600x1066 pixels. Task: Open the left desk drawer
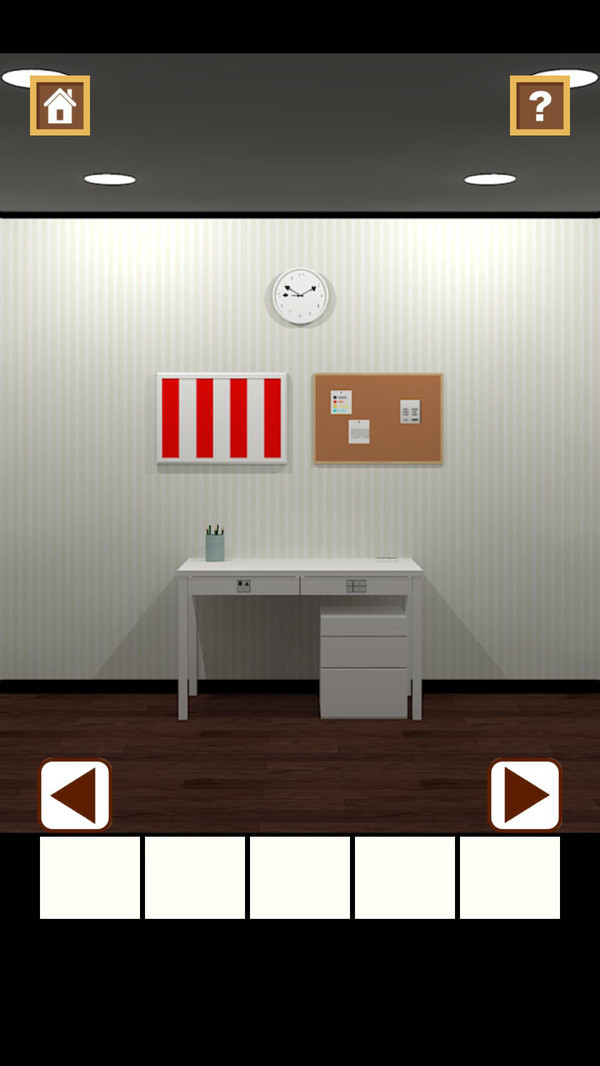pyautogui.click(x=243, y=586)
